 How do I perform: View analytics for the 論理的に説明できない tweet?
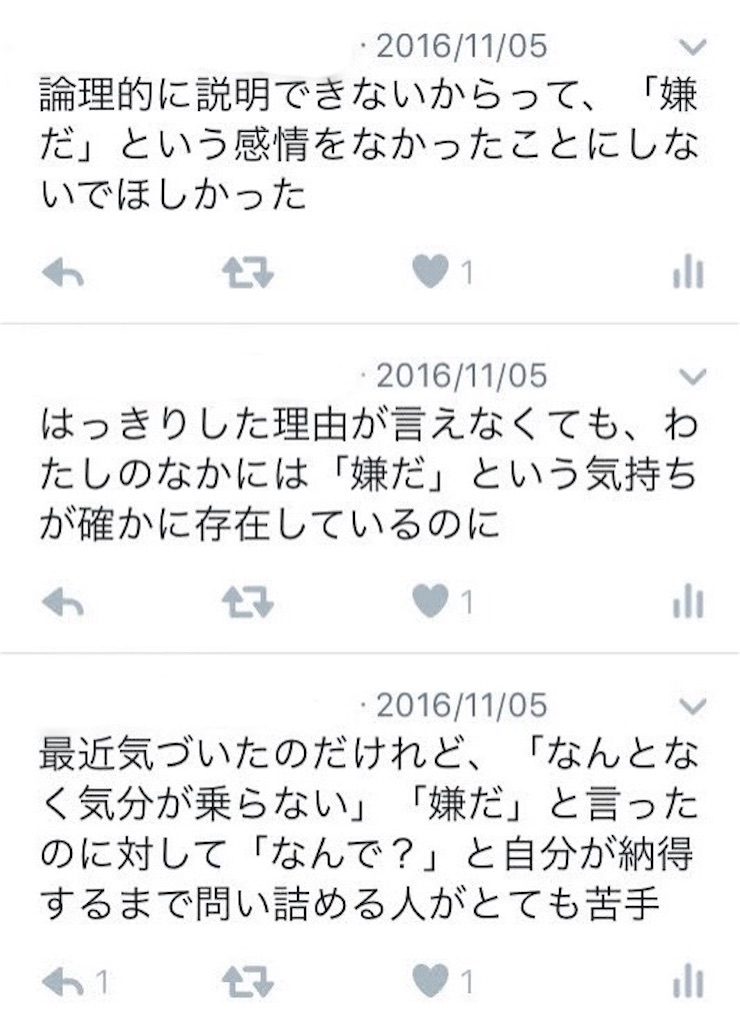click(x=688, y=272)
